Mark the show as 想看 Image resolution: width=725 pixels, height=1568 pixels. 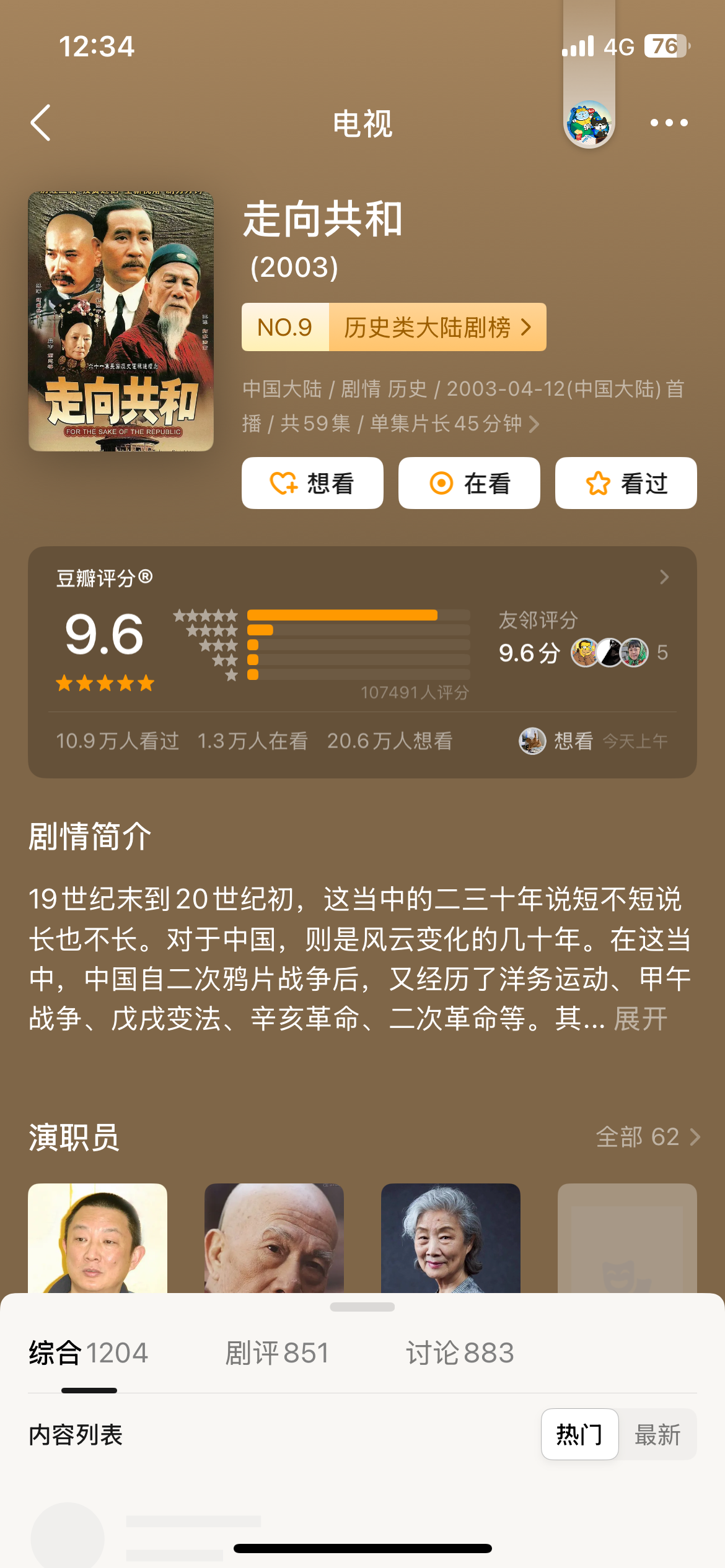click(x=312, y=483)
